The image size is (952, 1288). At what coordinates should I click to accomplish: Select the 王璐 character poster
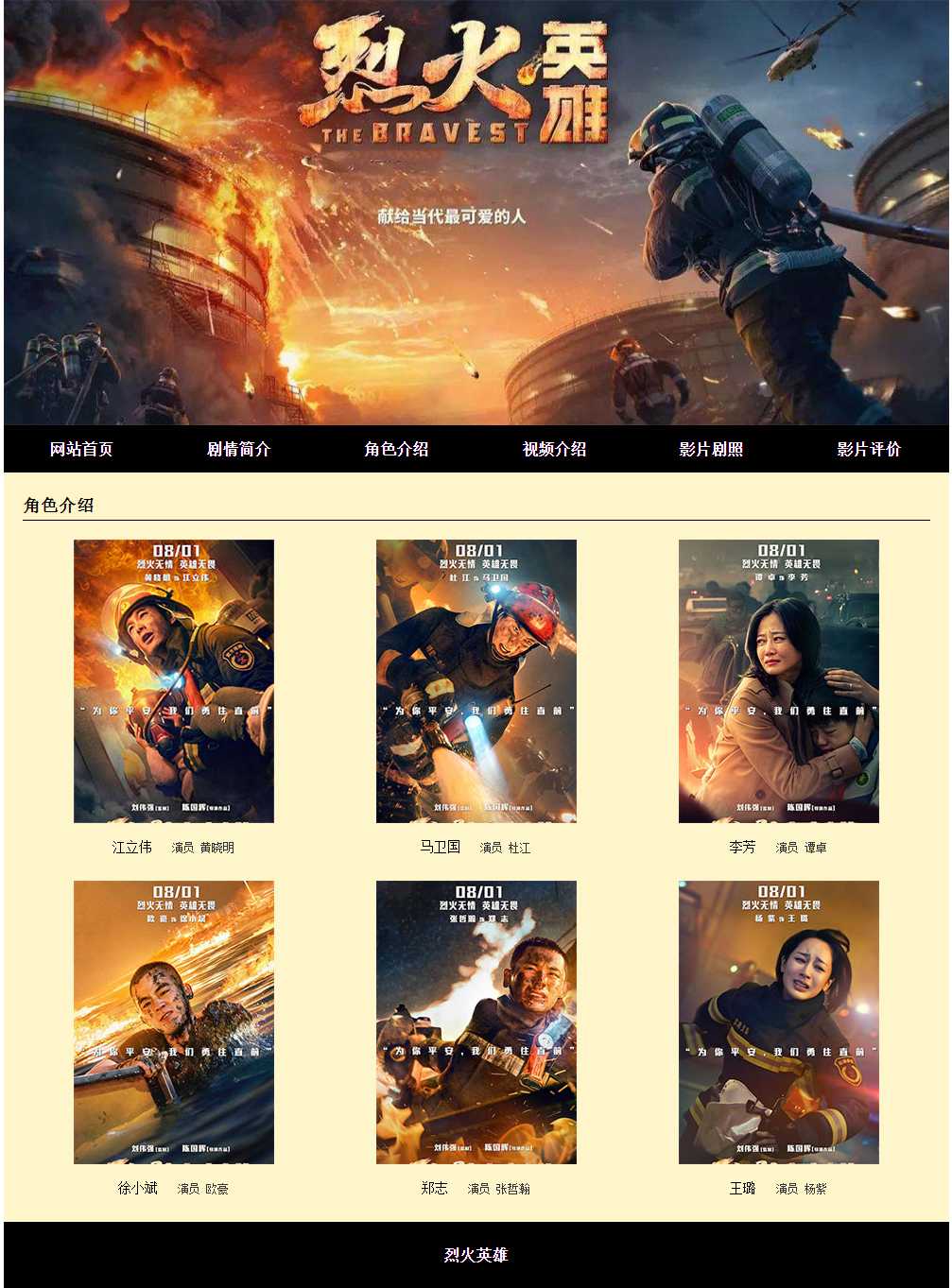[x=779, y=1022]
